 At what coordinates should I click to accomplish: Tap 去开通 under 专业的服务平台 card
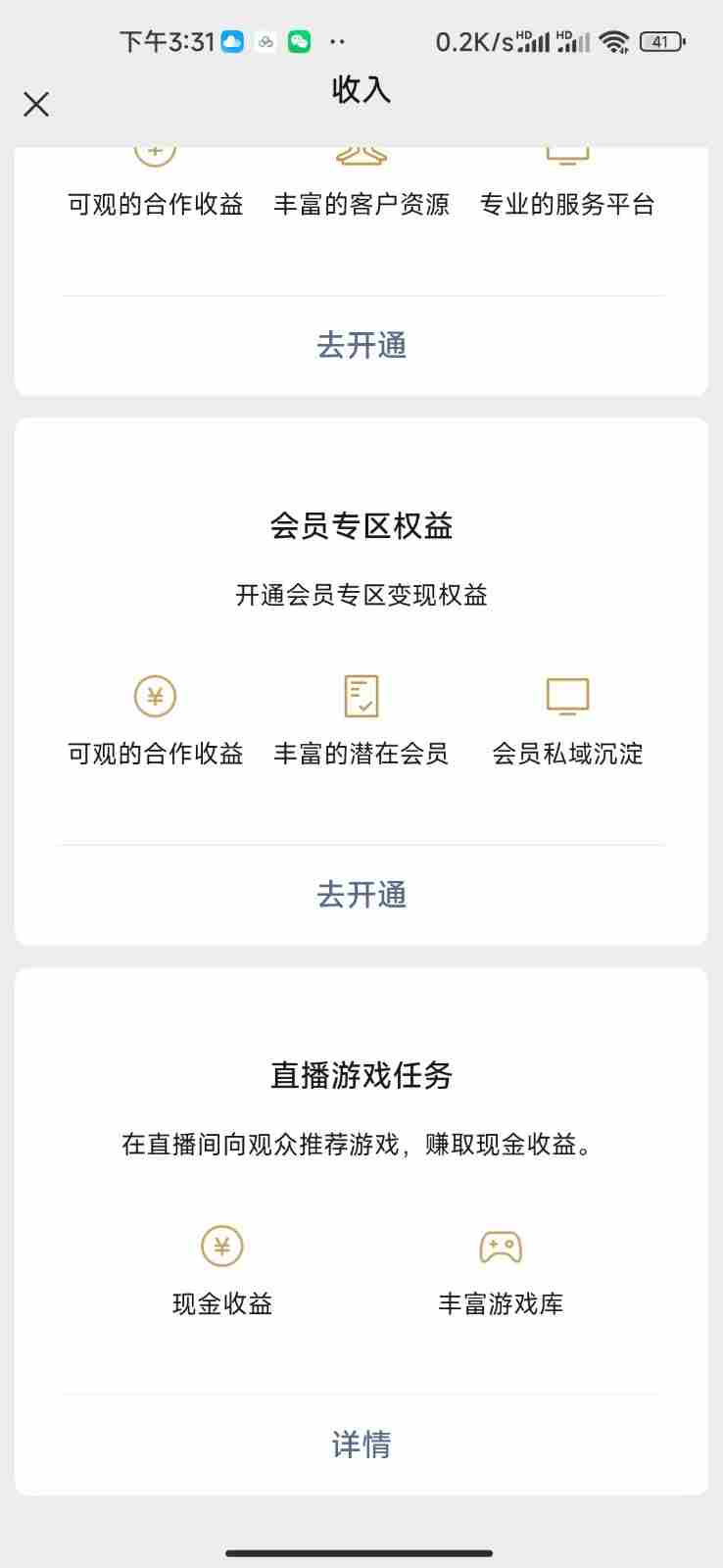(x=361, y=345)
